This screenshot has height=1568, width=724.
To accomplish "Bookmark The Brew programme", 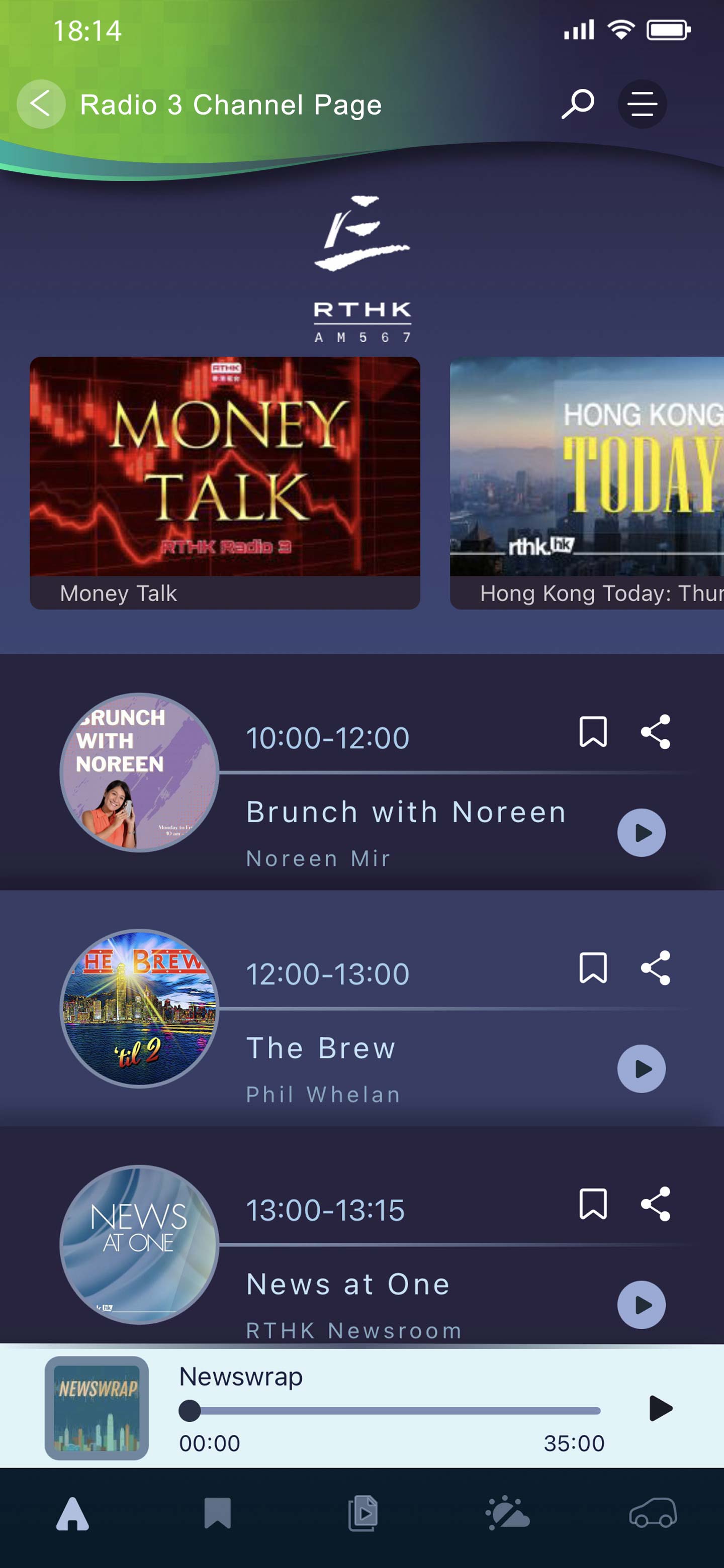I will coord(592,967).
